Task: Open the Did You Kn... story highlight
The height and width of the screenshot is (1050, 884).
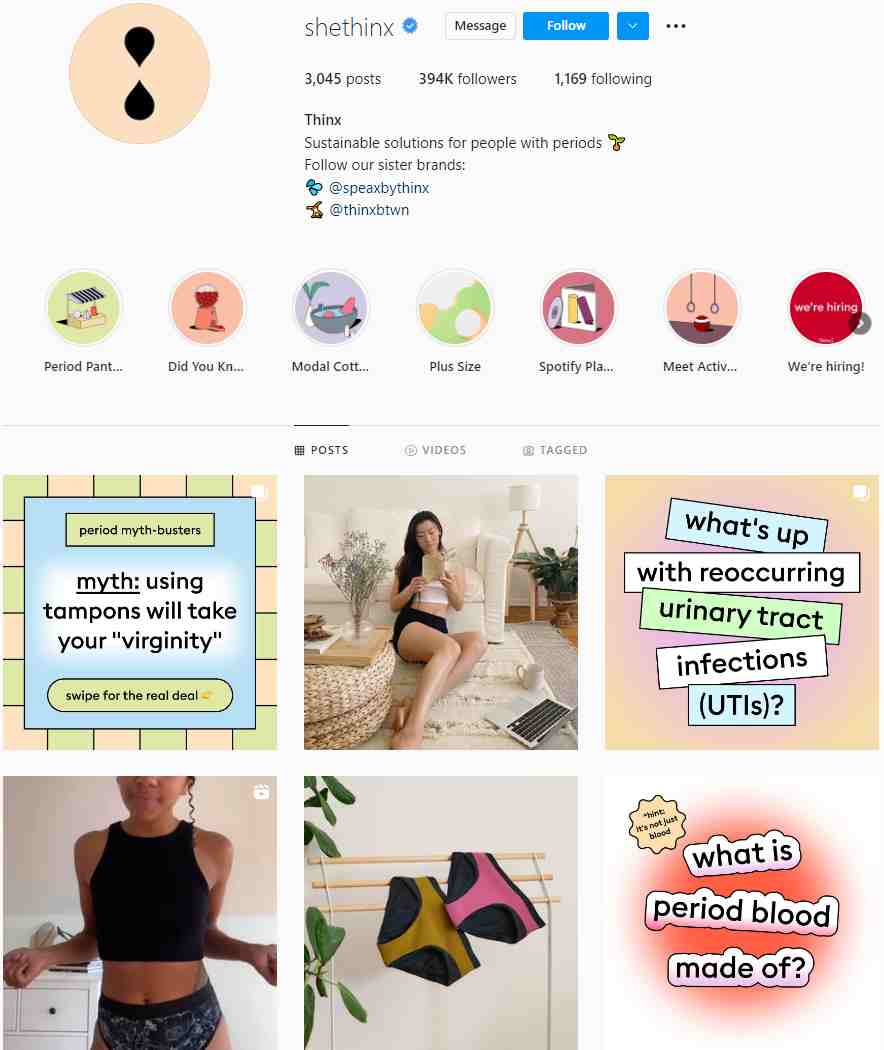Action: 207,308
